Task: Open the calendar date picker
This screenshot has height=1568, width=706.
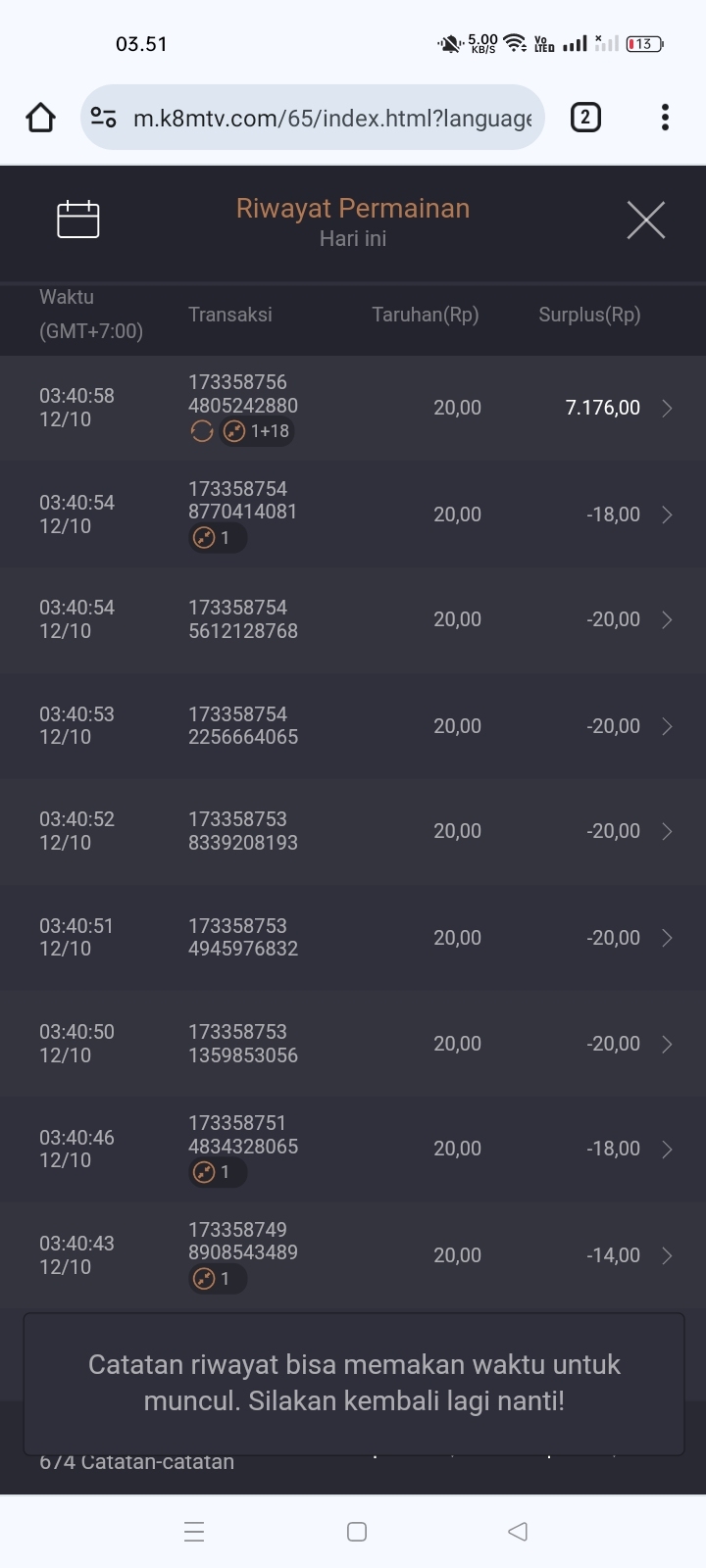Action: tap(78, 220)
